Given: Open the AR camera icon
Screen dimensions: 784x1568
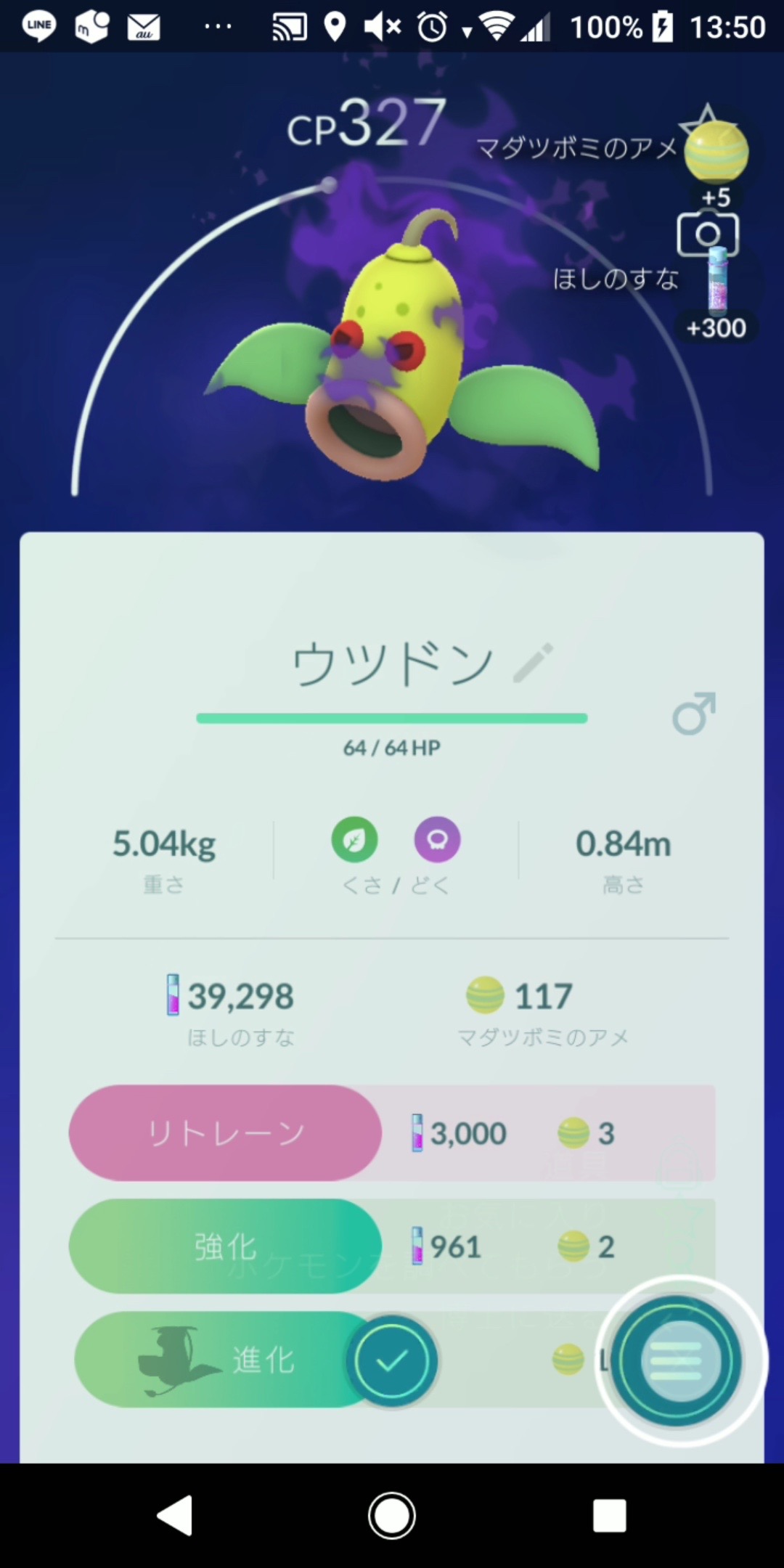Looking at the screenshot, I should 707,234.
